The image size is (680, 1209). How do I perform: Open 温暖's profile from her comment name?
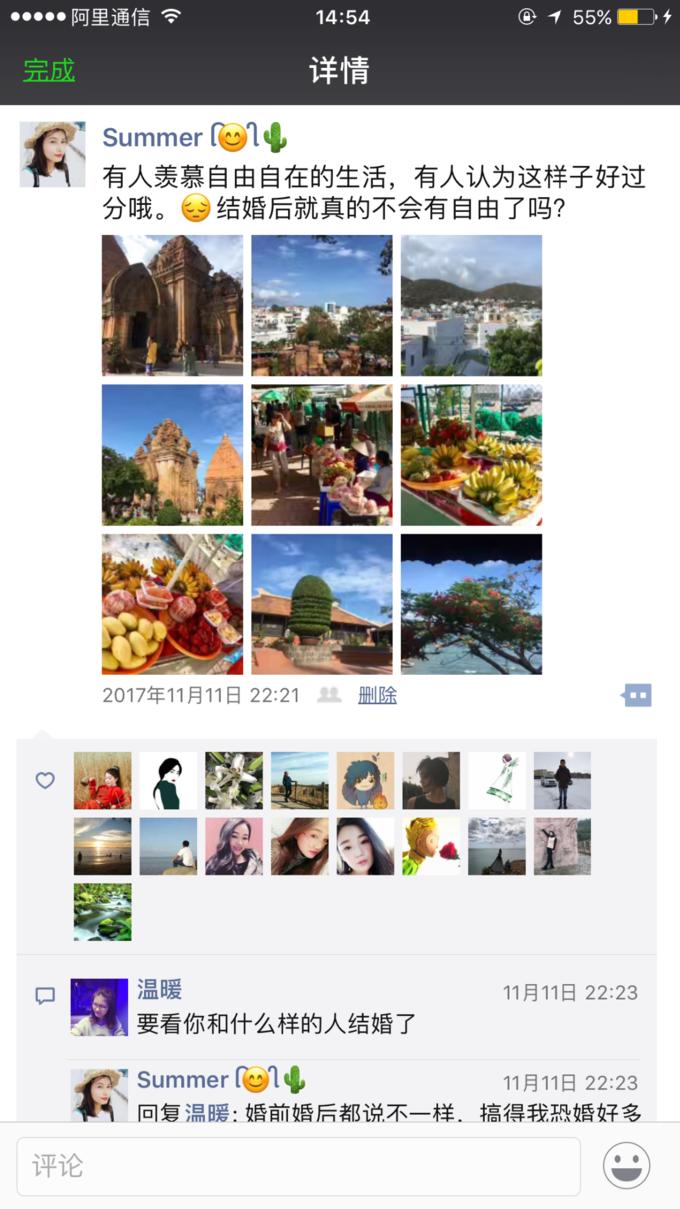pos(159,990)
